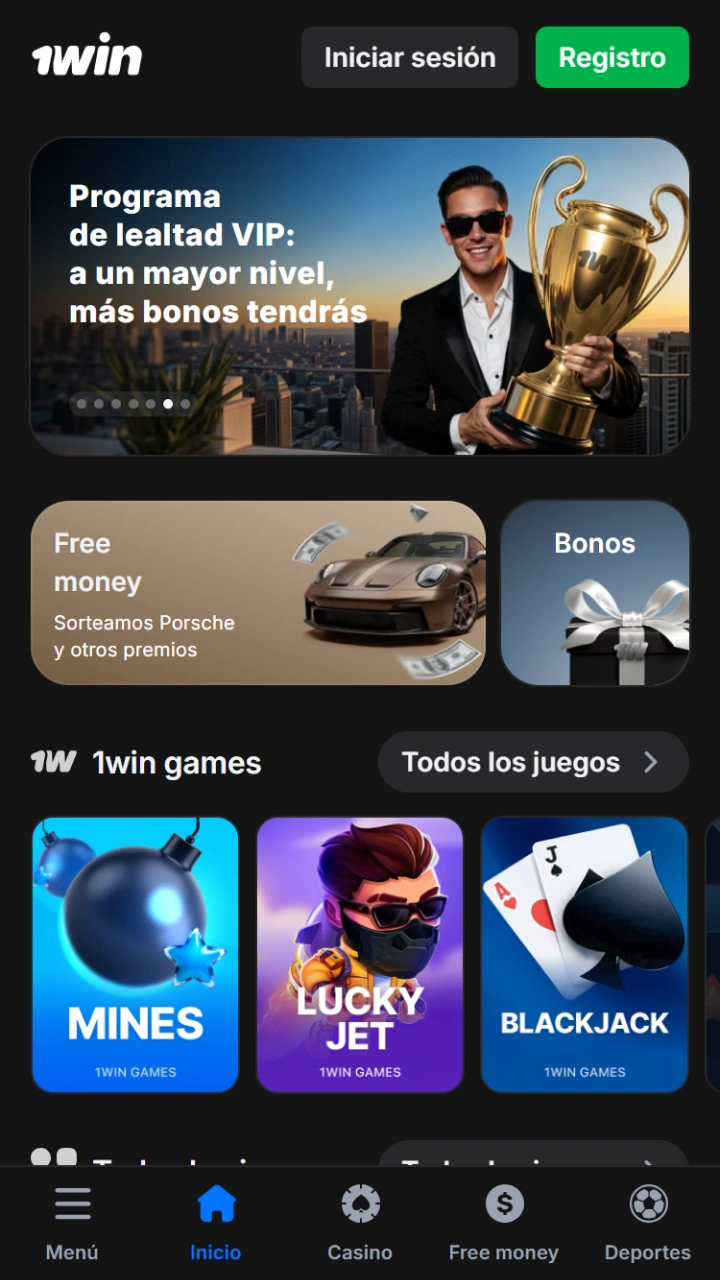Tap Todos los juegos button
Screen dimensions: 720x1280
pyautogui.click(x=533, y=762)
